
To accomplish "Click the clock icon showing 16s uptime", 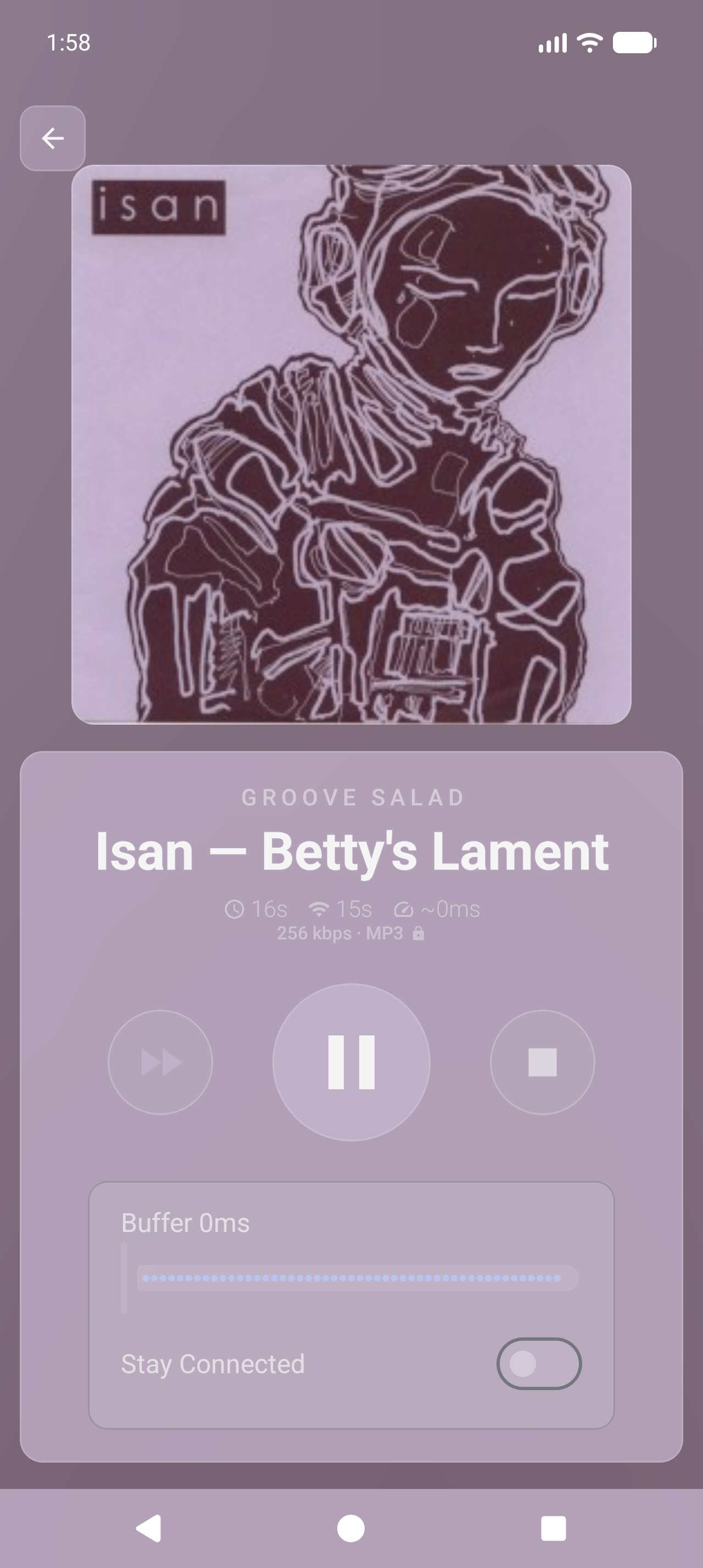I will (x=236, y=909).
